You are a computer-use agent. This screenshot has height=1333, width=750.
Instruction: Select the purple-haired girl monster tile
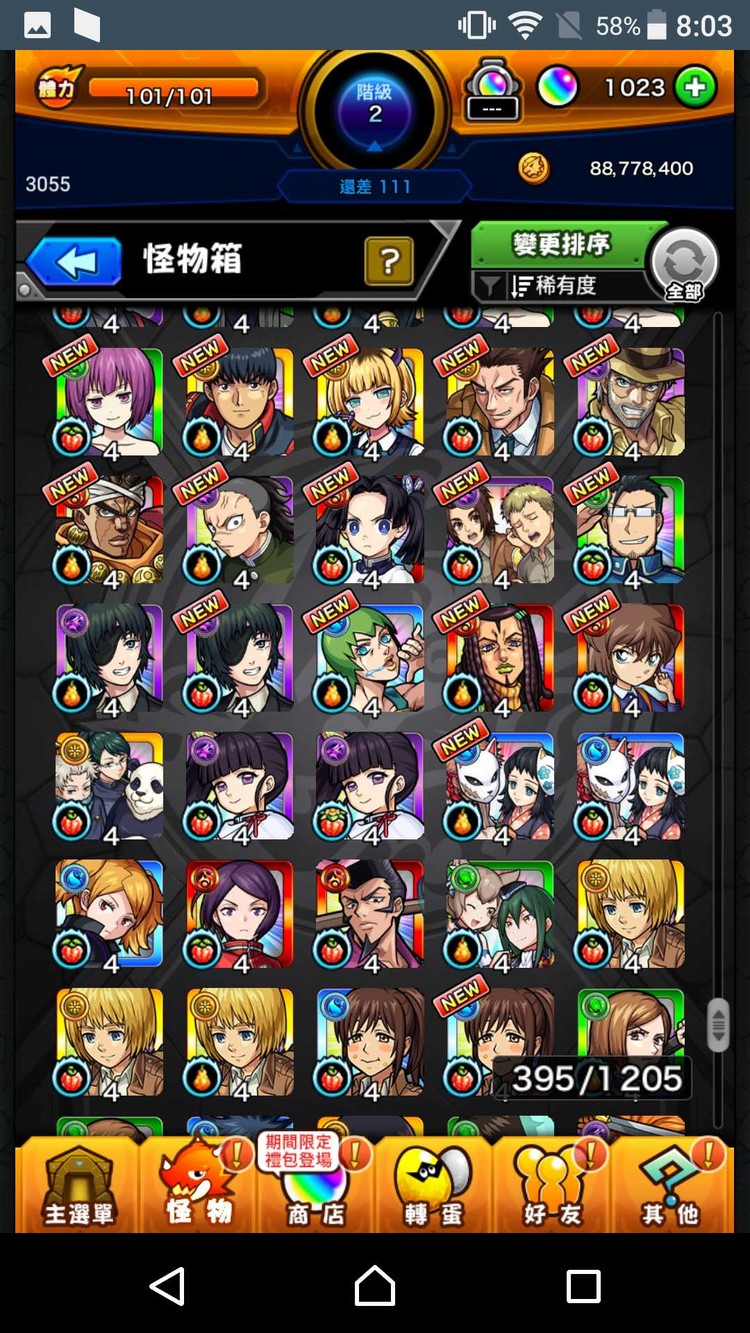[109, 401]
